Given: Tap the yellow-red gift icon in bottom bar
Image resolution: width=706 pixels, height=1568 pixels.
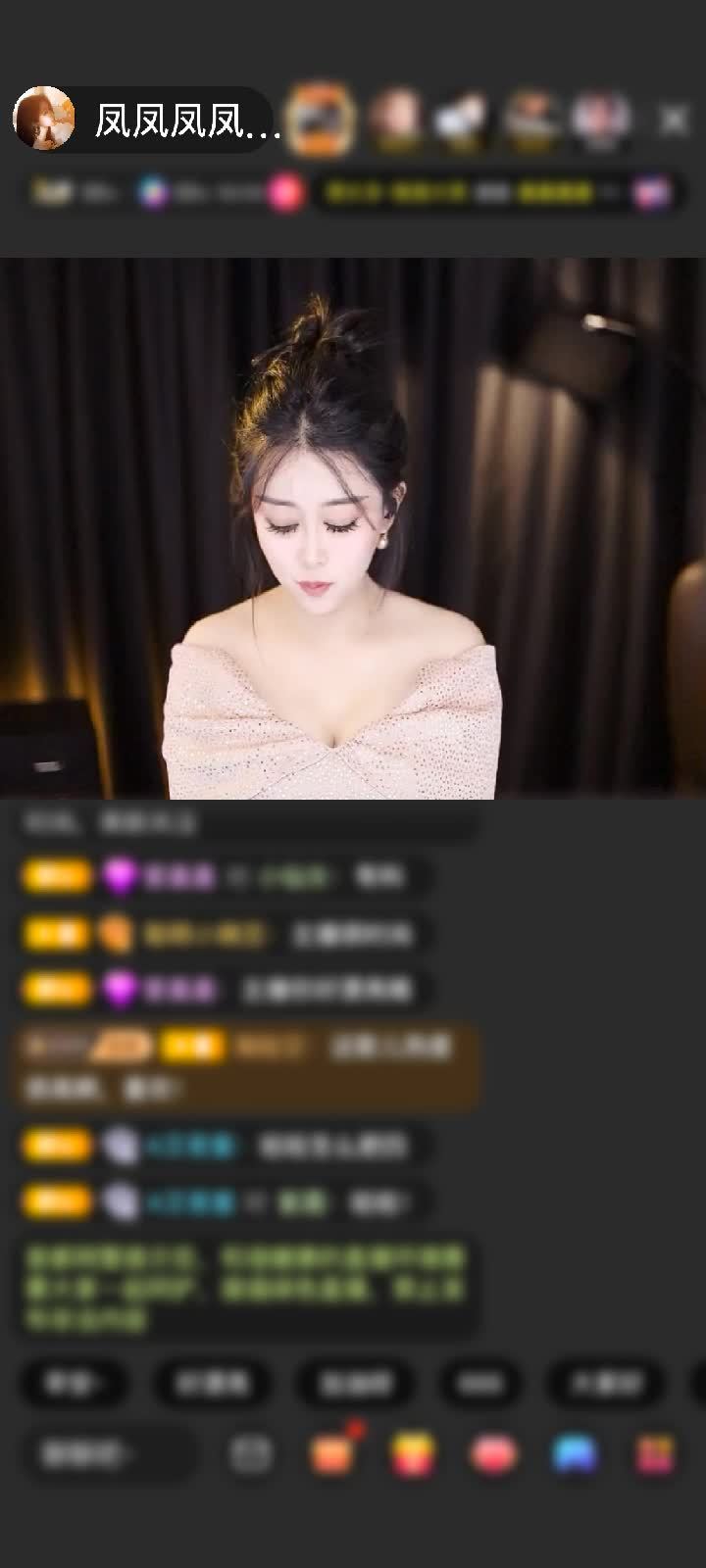Looking at the screenshot, I should 414,1453.
